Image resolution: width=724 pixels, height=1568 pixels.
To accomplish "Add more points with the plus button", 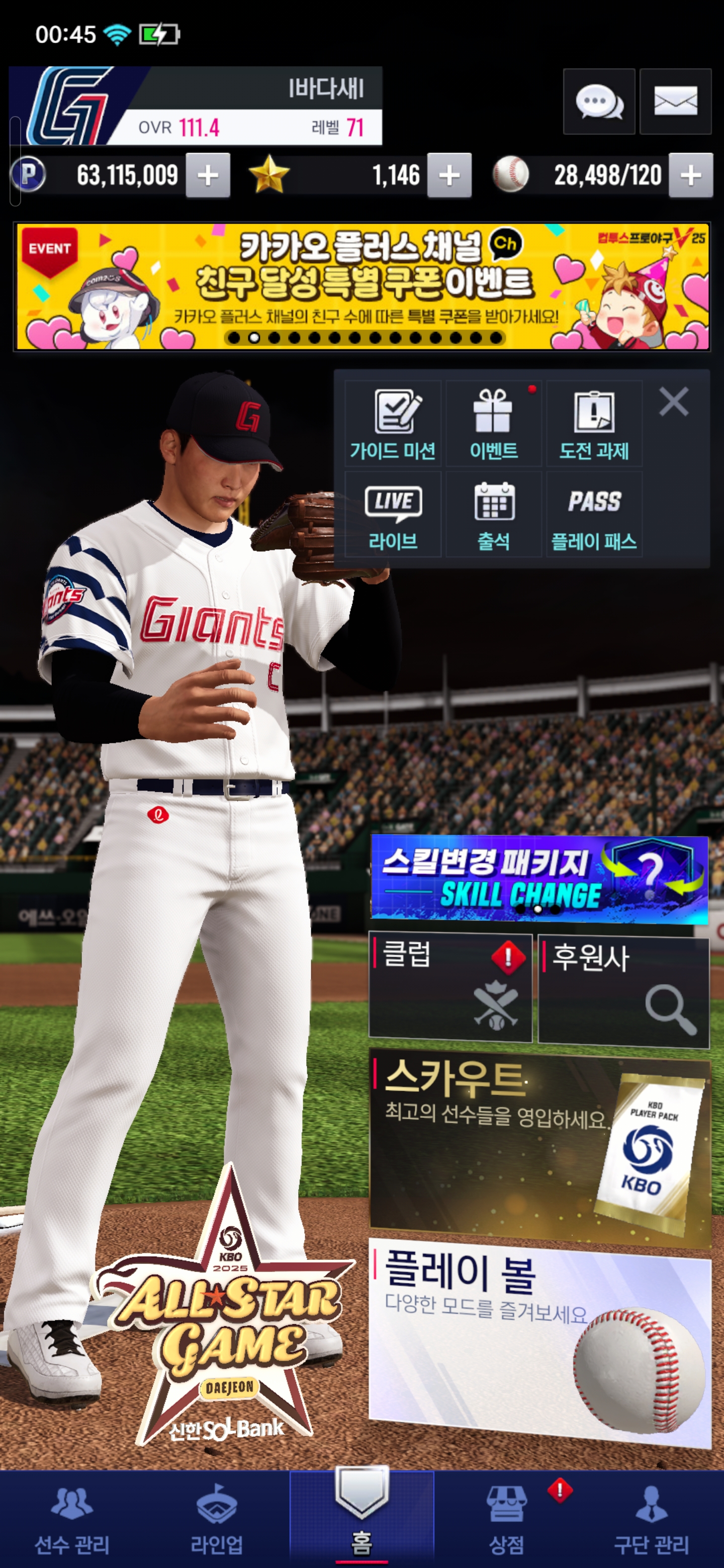I will tap(208, 176).
